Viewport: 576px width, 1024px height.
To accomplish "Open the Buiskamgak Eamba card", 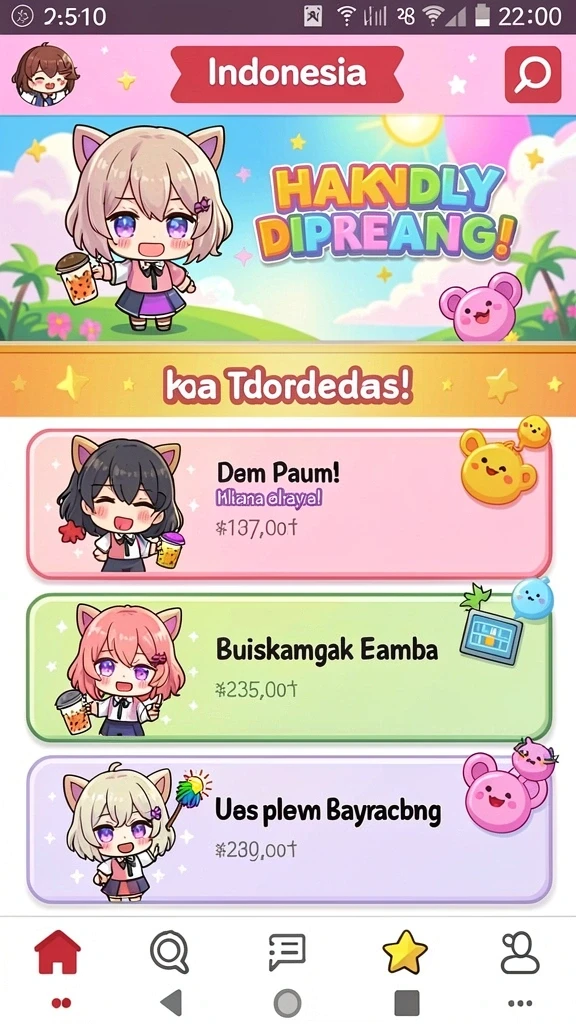I will tap(289, 667).
